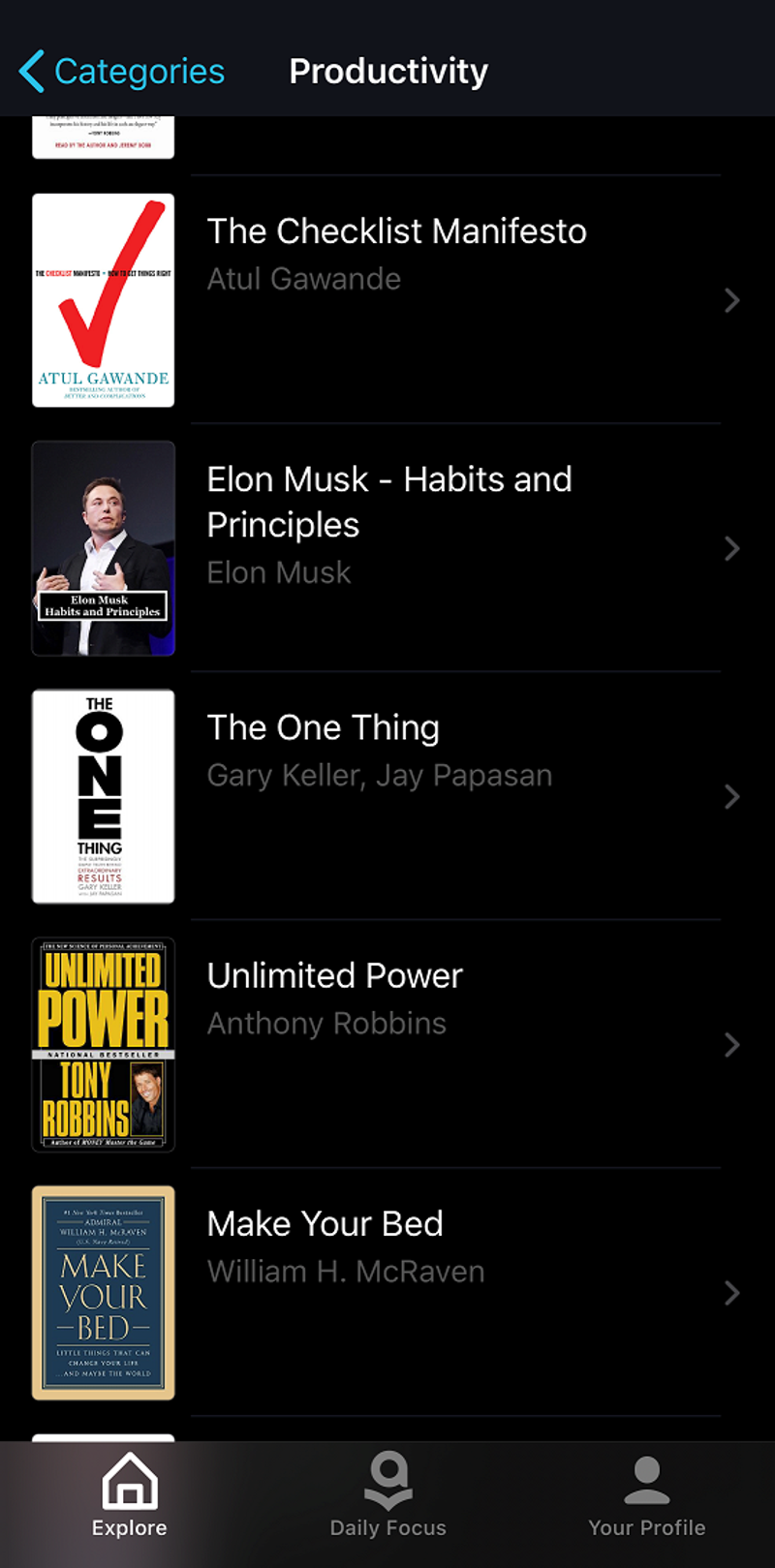This screenshot has width=775, height=1568.
Task: Tap the Make Your Bed book cover
Action: [103, 1292]
